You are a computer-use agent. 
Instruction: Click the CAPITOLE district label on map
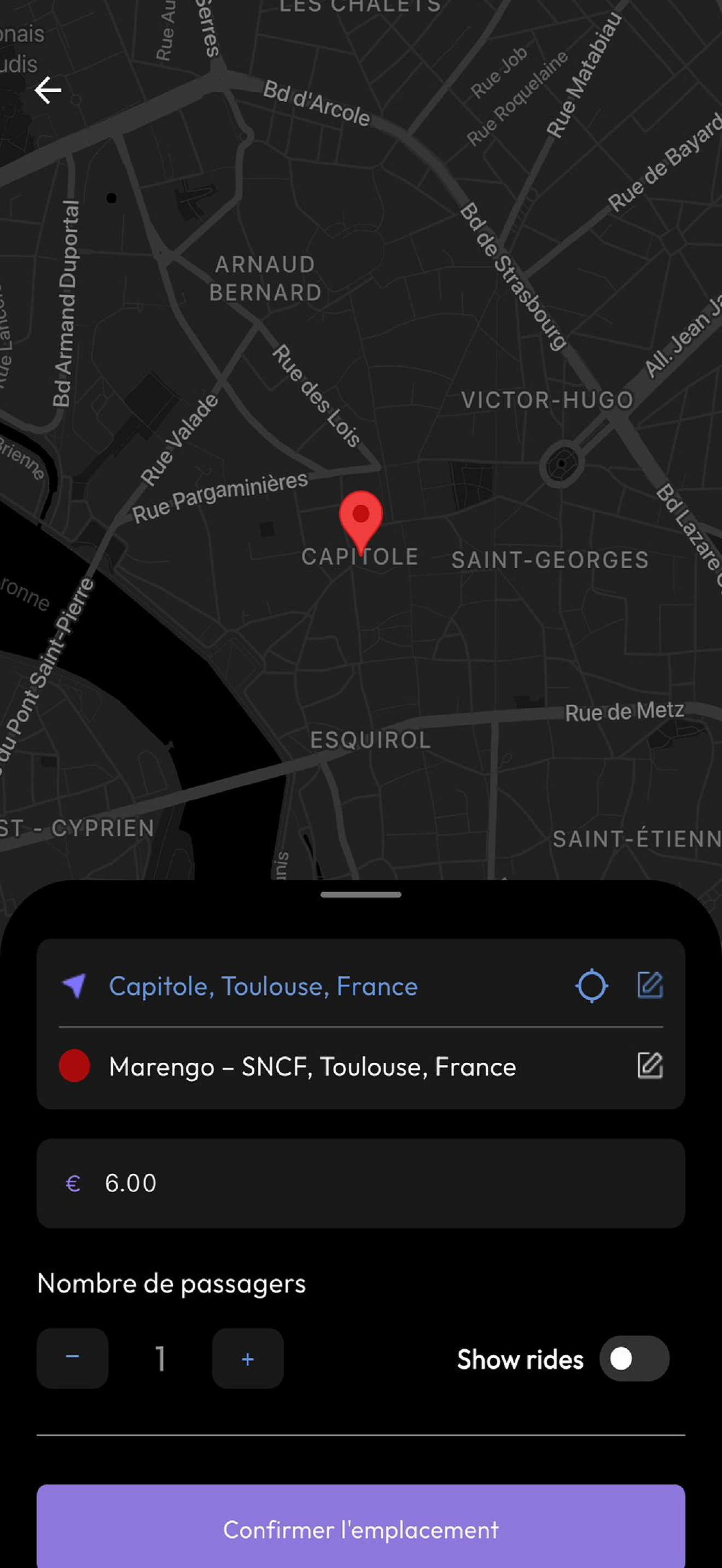pyautogui.click(x=360, y=557)
